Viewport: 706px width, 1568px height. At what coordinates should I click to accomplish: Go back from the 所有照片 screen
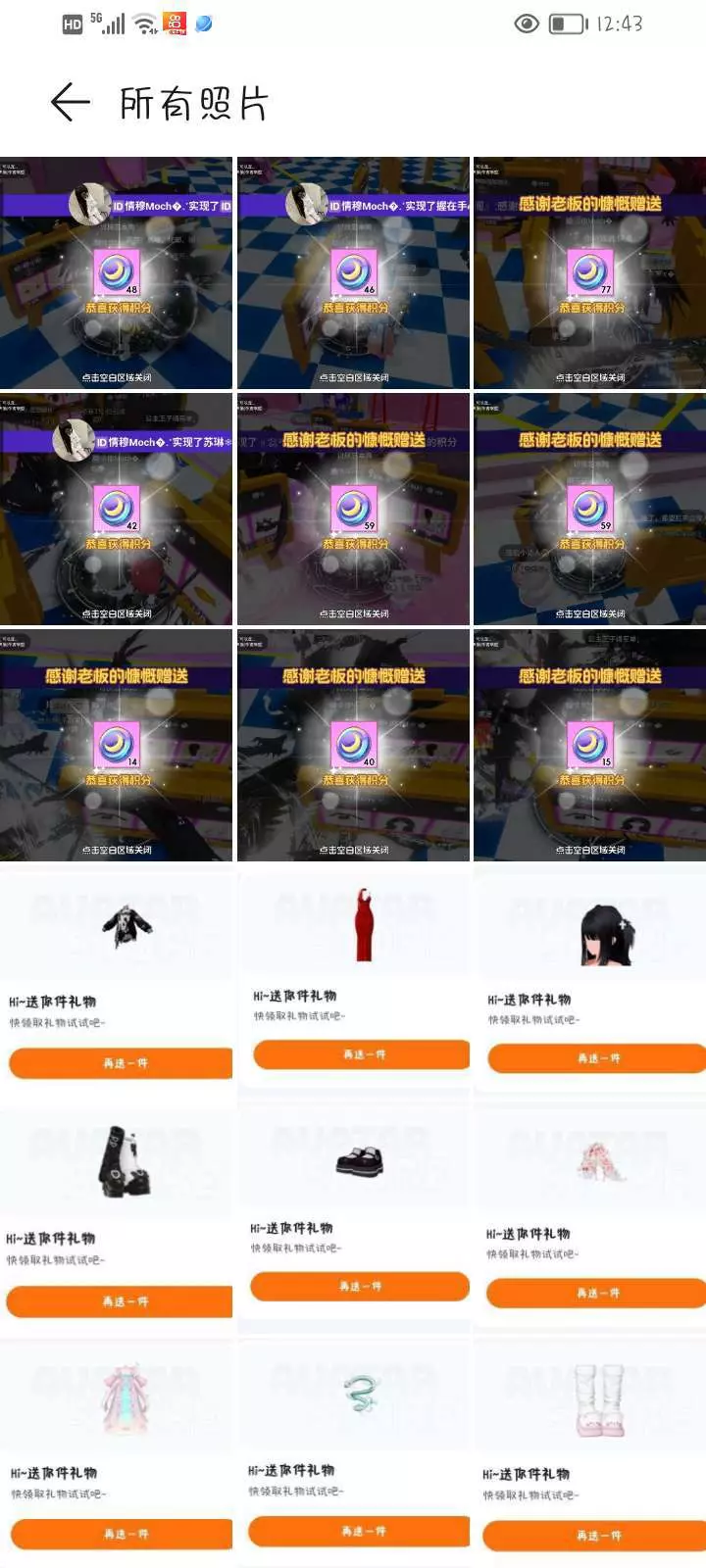click(70, 102)
